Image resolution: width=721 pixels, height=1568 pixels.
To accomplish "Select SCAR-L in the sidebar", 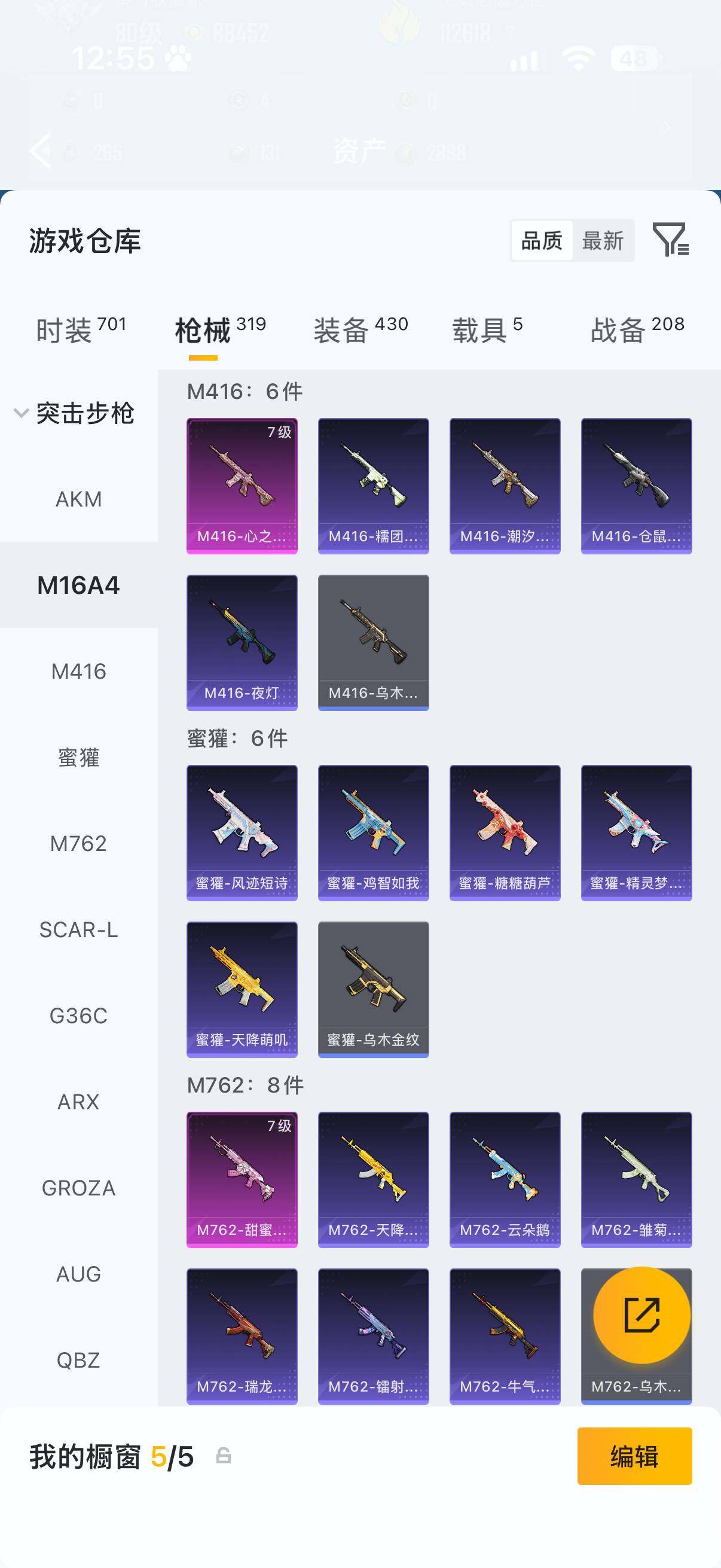I will tap(78, 929).
